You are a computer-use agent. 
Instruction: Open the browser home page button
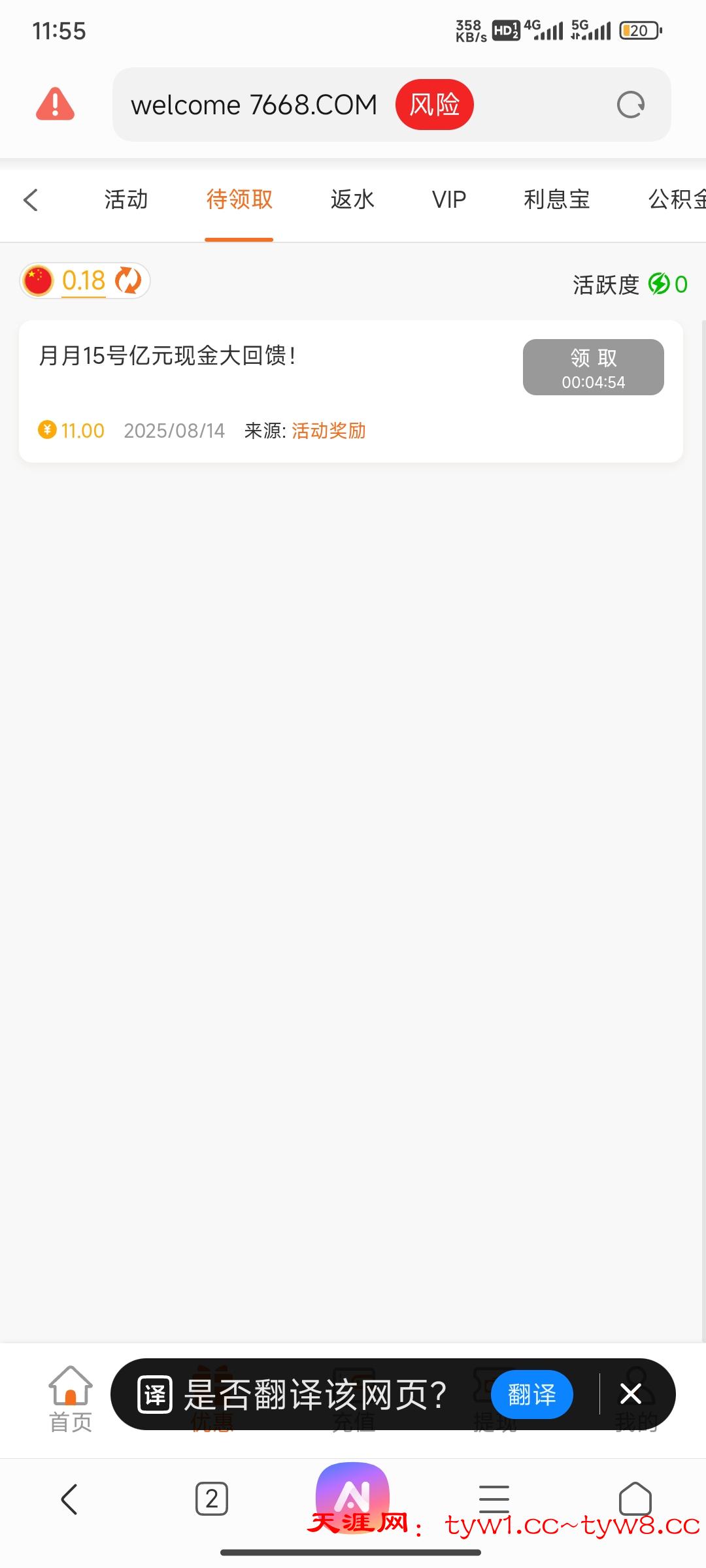click(635, 1499)
